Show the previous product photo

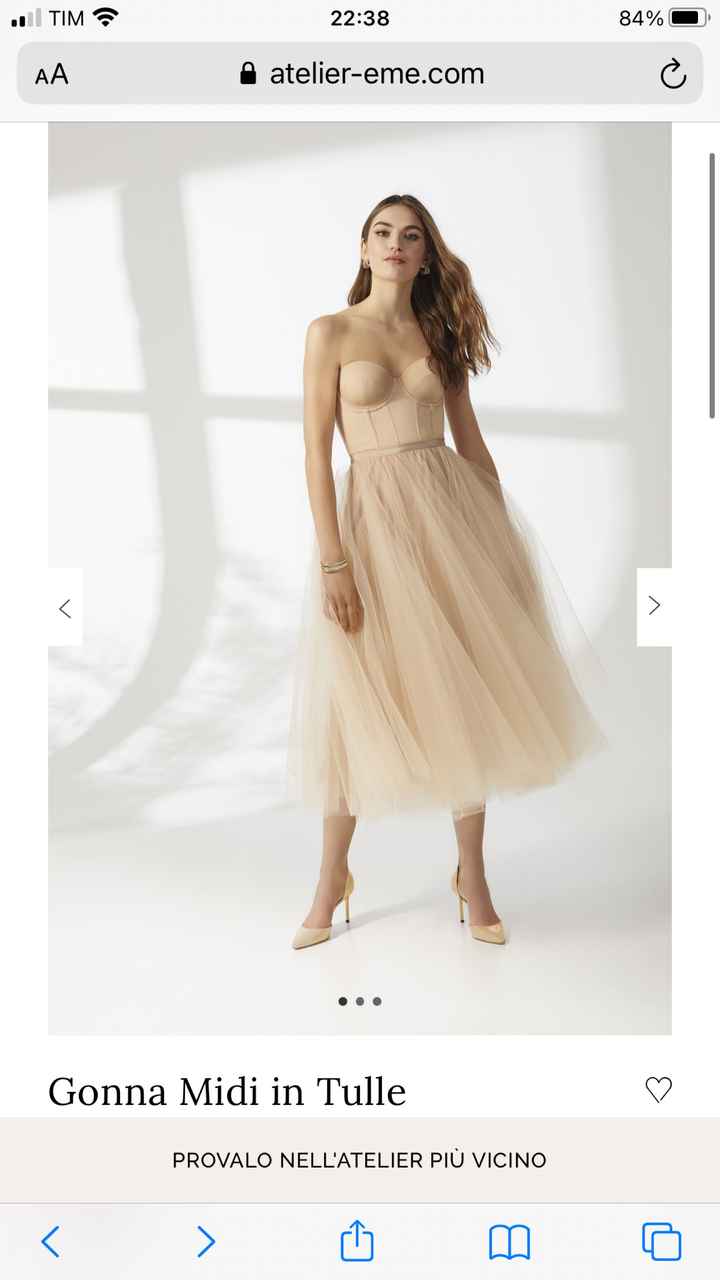[65, 607]
